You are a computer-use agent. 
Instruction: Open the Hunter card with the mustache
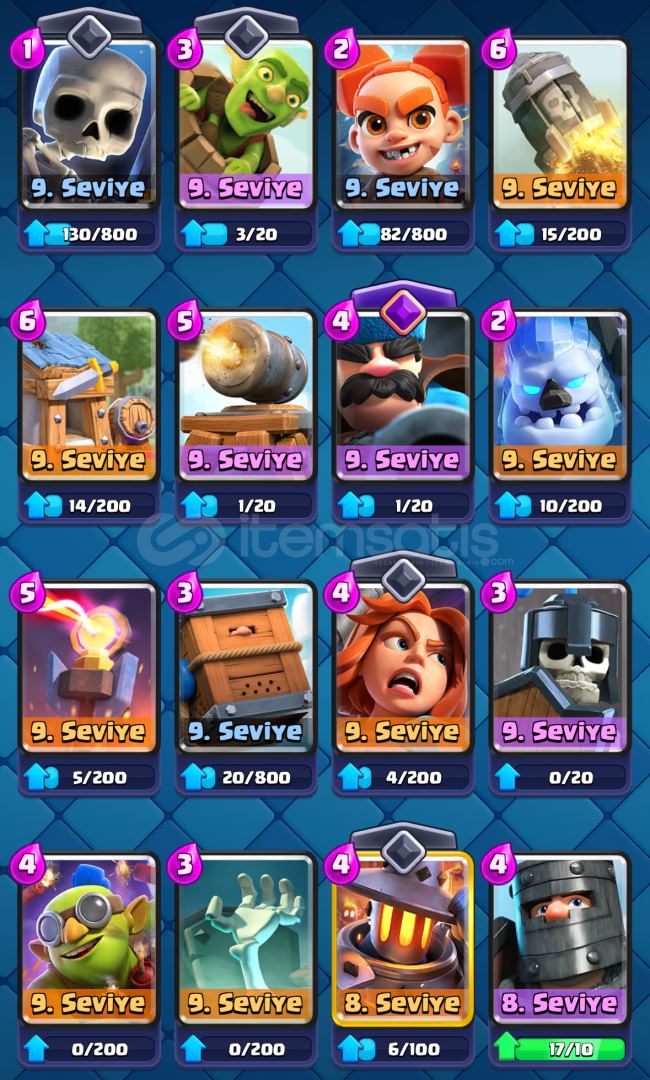(403, 395)
